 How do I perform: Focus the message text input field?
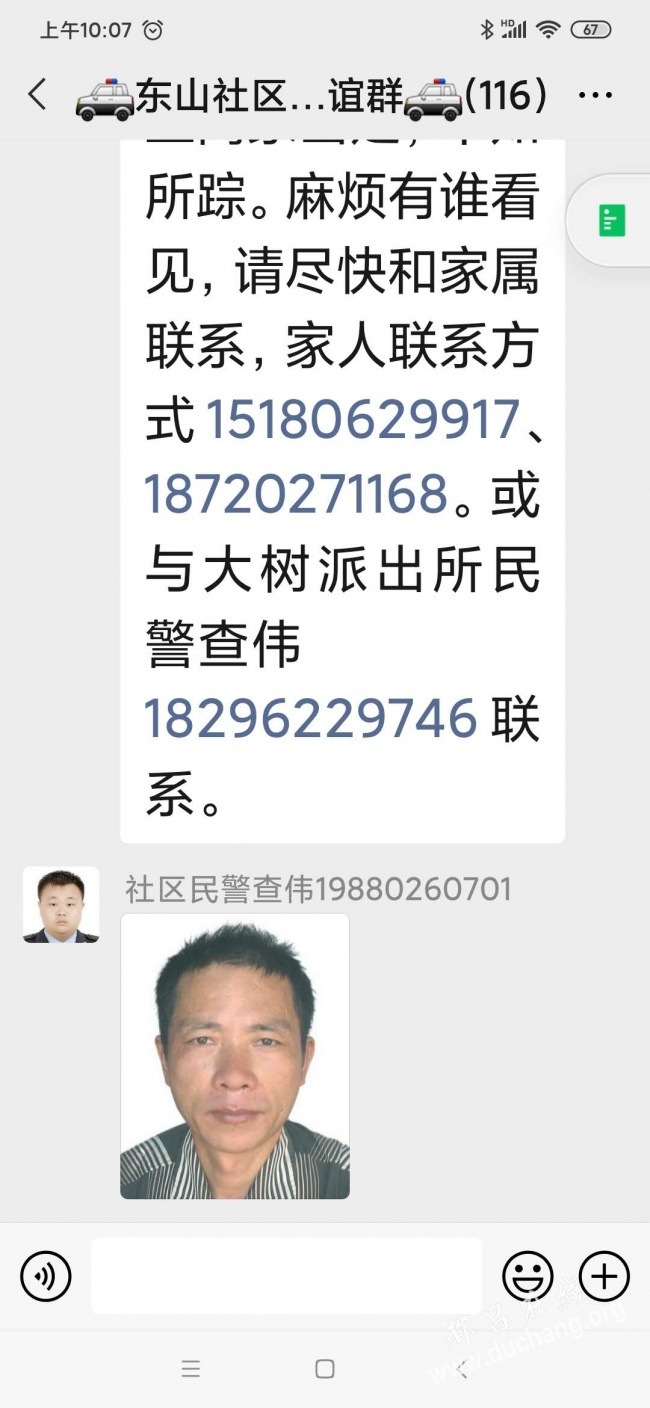point(286,1276)
